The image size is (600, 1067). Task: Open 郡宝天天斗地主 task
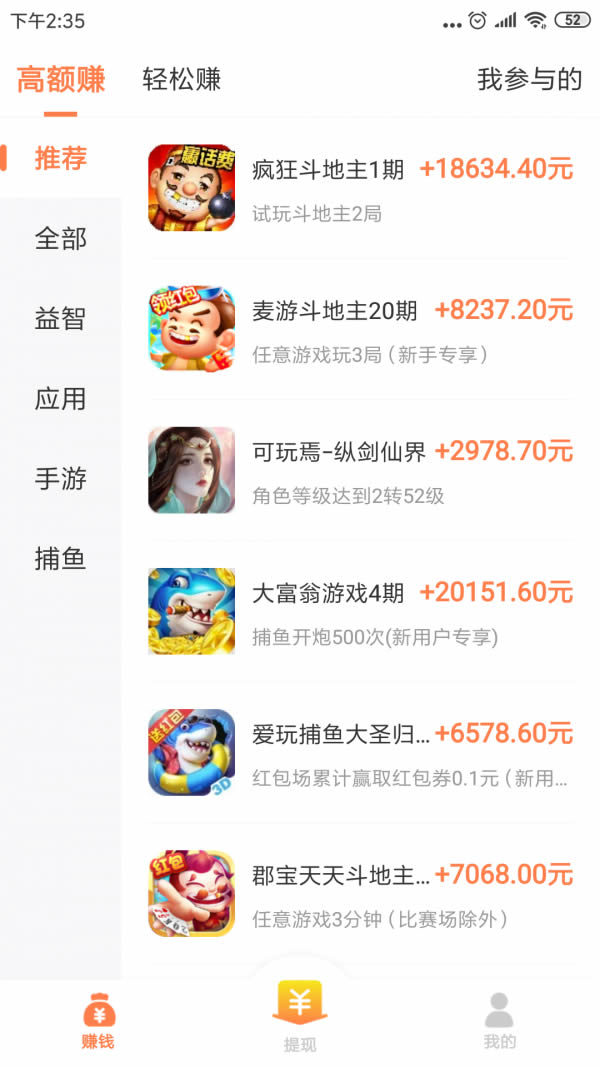click(x=361, y=893)
